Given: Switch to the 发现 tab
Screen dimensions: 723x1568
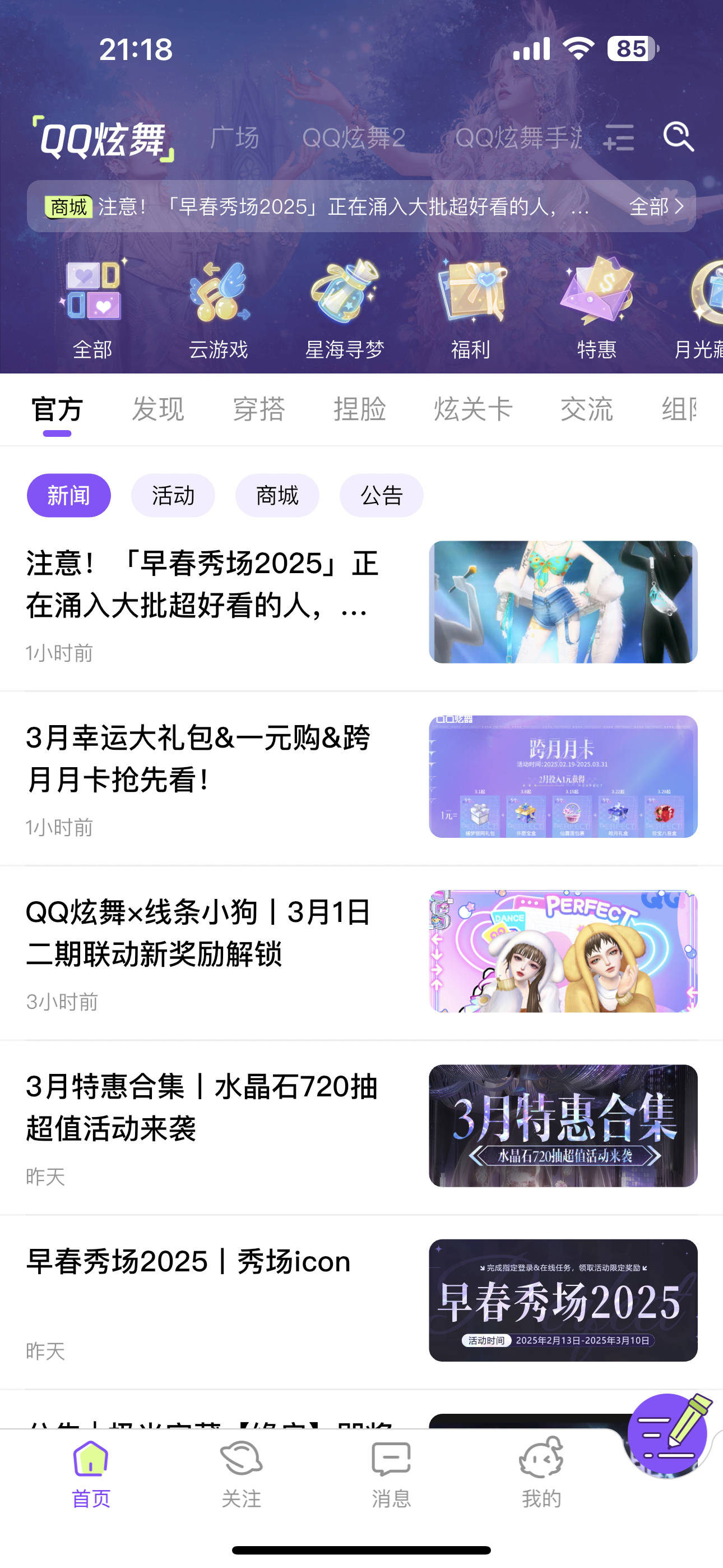Looking at the screenshot, I should tap(157, 409).
